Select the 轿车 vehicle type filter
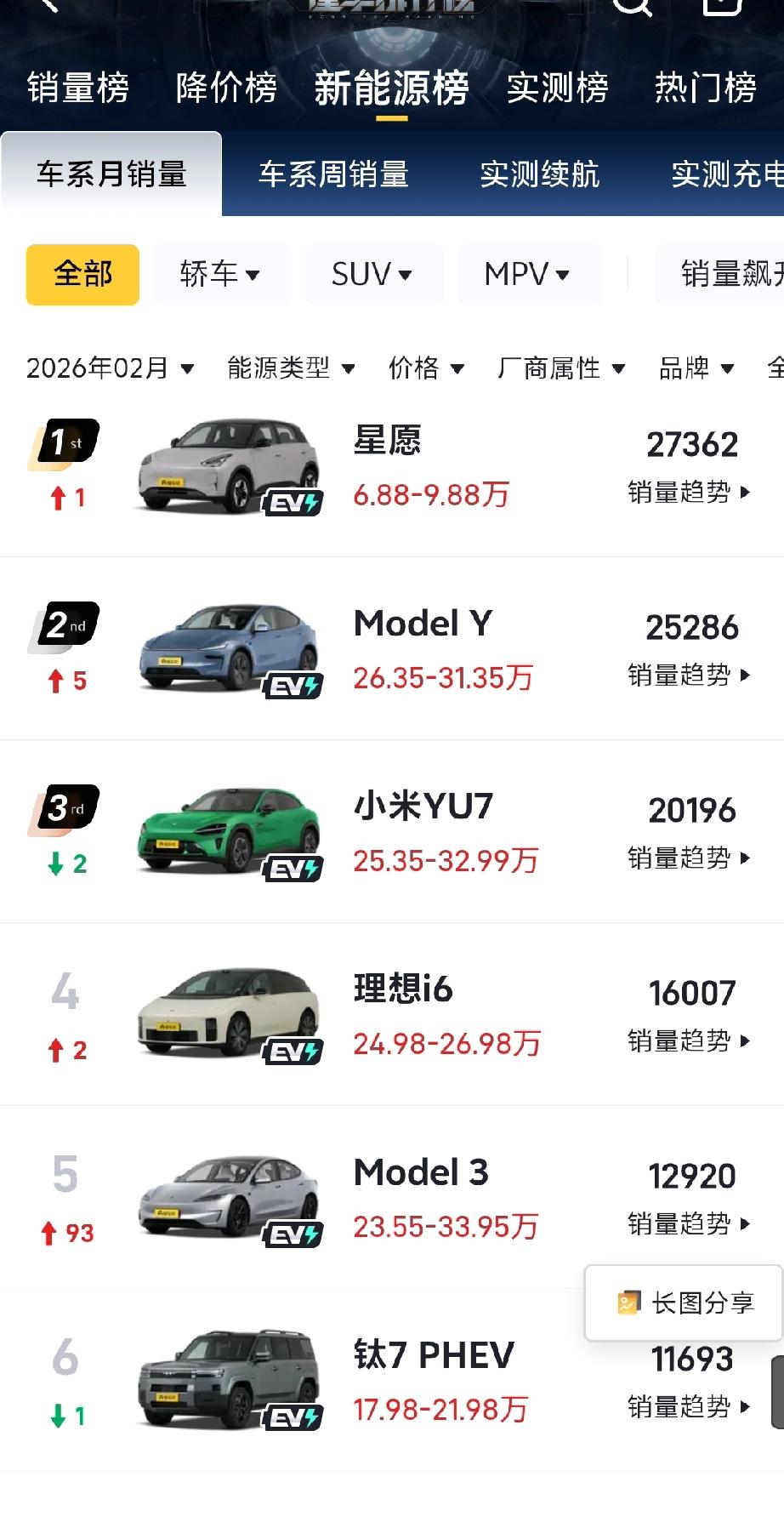Viewport: 784px width, 1522px height. click(x=220, y=274)
